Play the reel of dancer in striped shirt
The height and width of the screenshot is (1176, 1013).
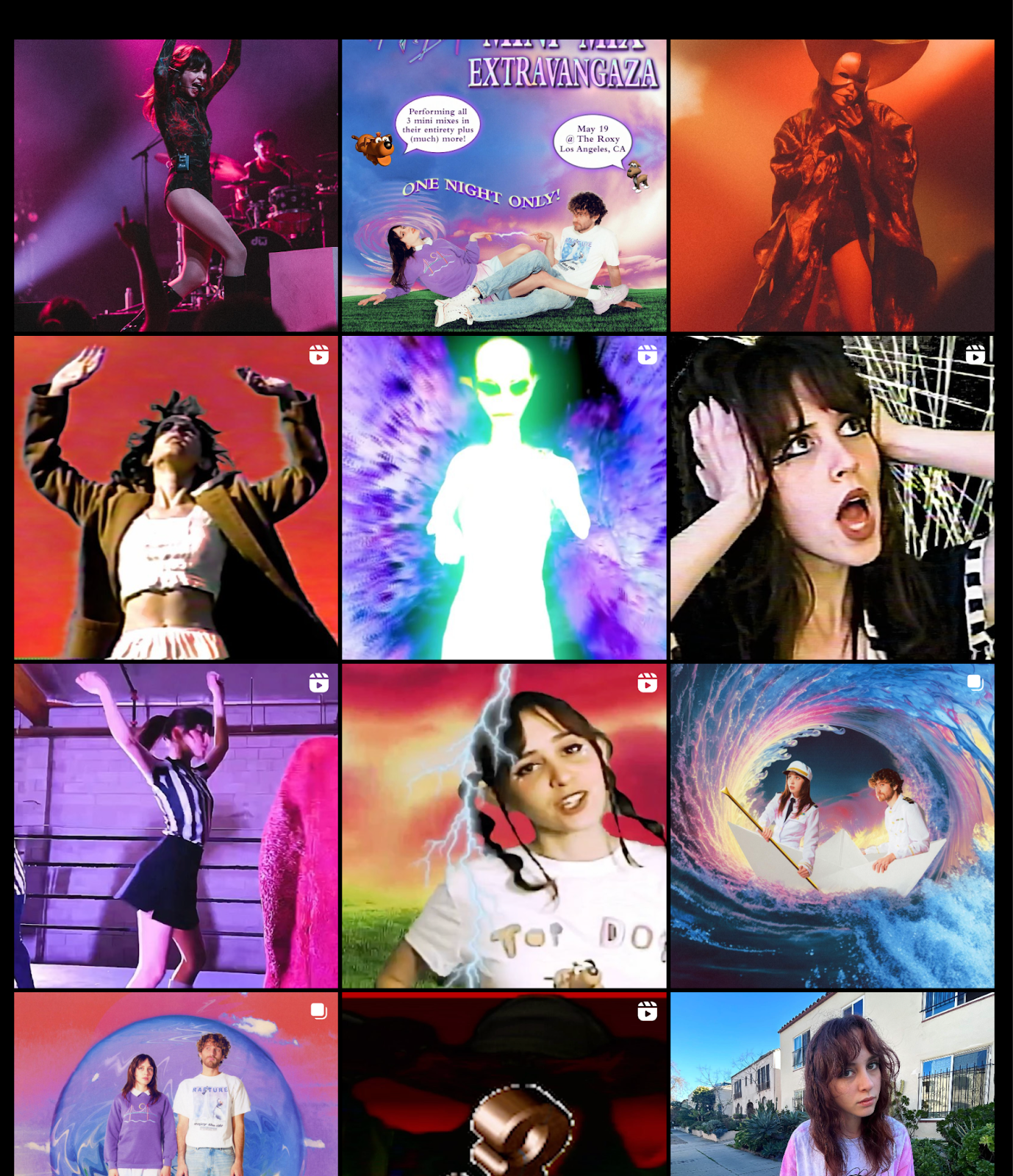point(176,825)
